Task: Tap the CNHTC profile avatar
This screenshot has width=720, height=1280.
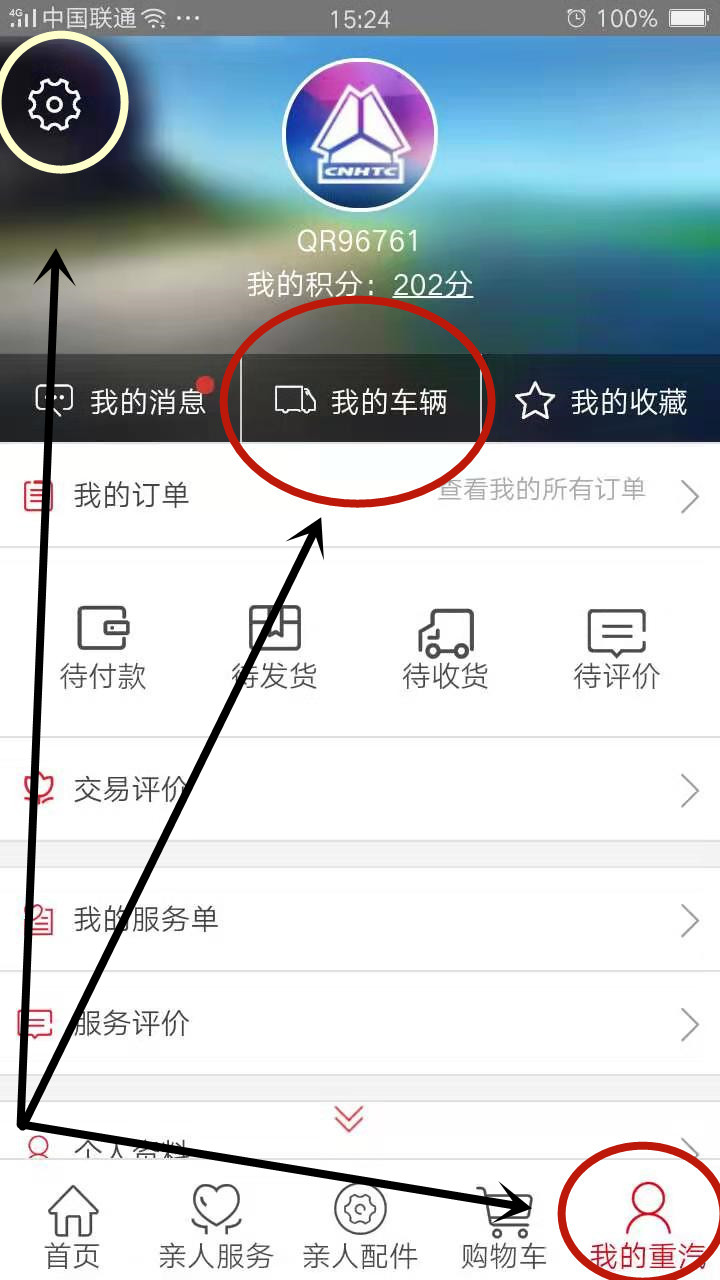Action: [360, 136]
